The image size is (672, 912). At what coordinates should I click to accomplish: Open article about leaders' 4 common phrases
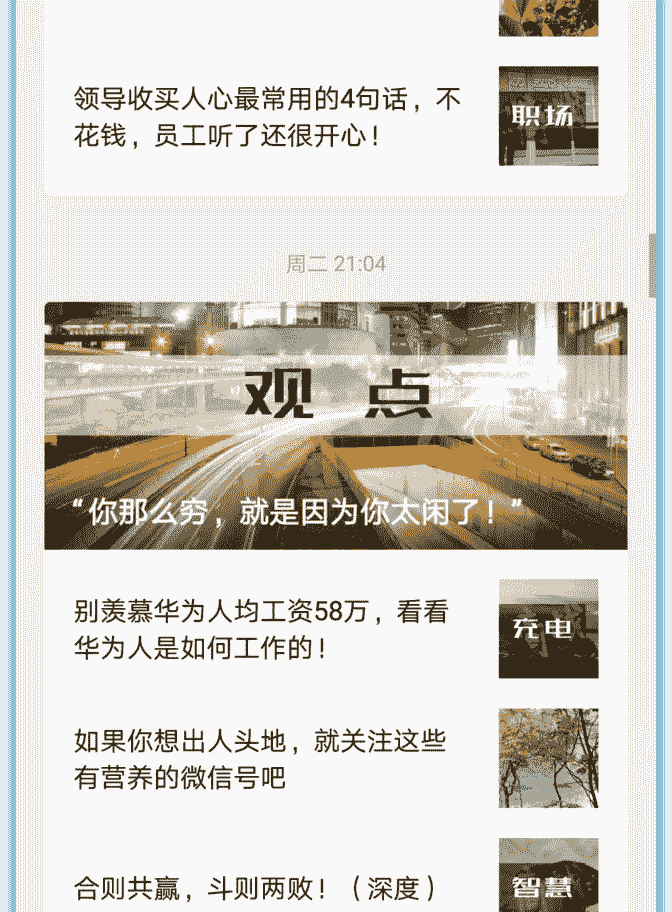(x=268, y=117)
